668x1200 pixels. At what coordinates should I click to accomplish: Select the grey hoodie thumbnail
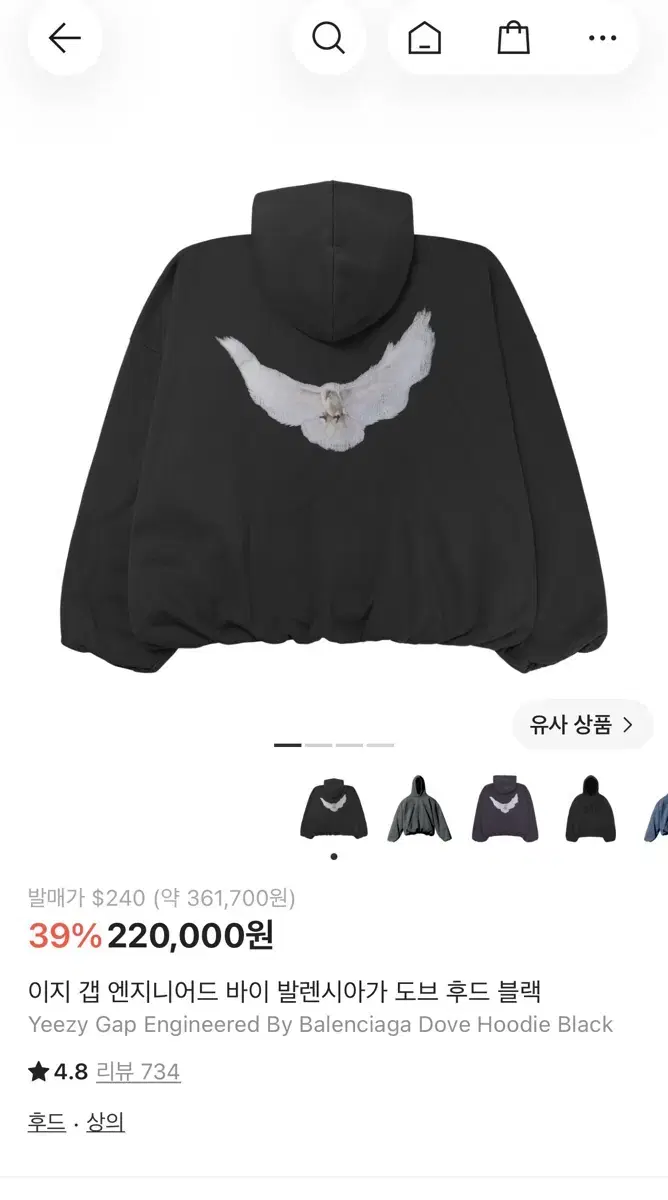[x=419, y=808]
